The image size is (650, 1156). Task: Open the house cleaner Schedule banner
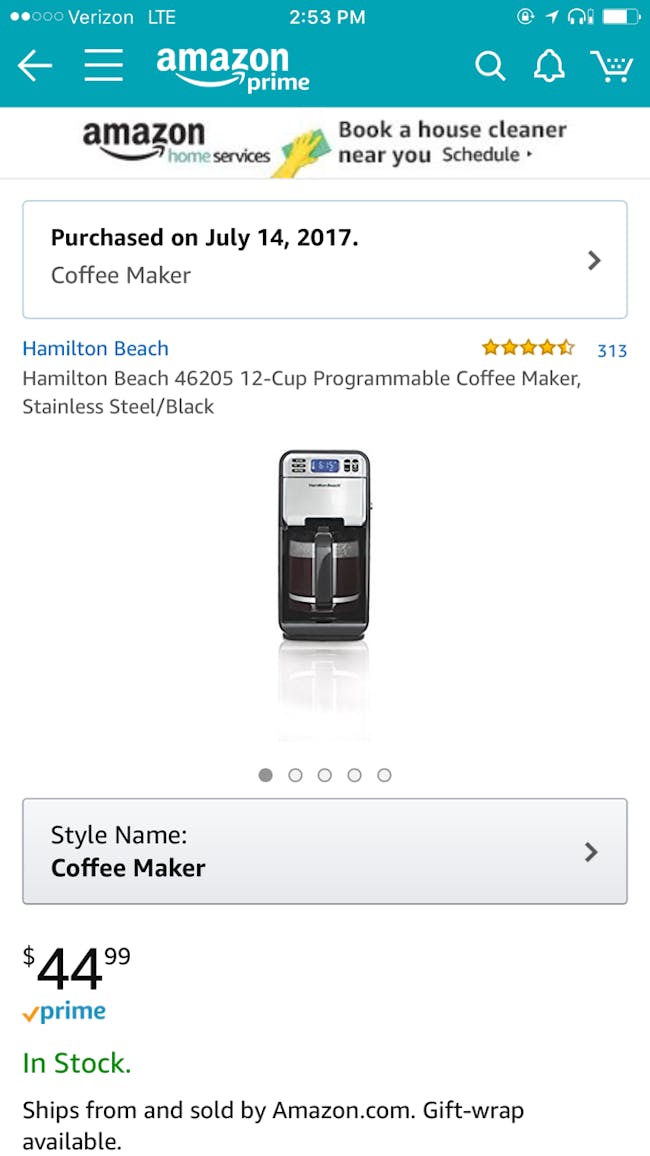pyautogui.click(x=324, y=143)
